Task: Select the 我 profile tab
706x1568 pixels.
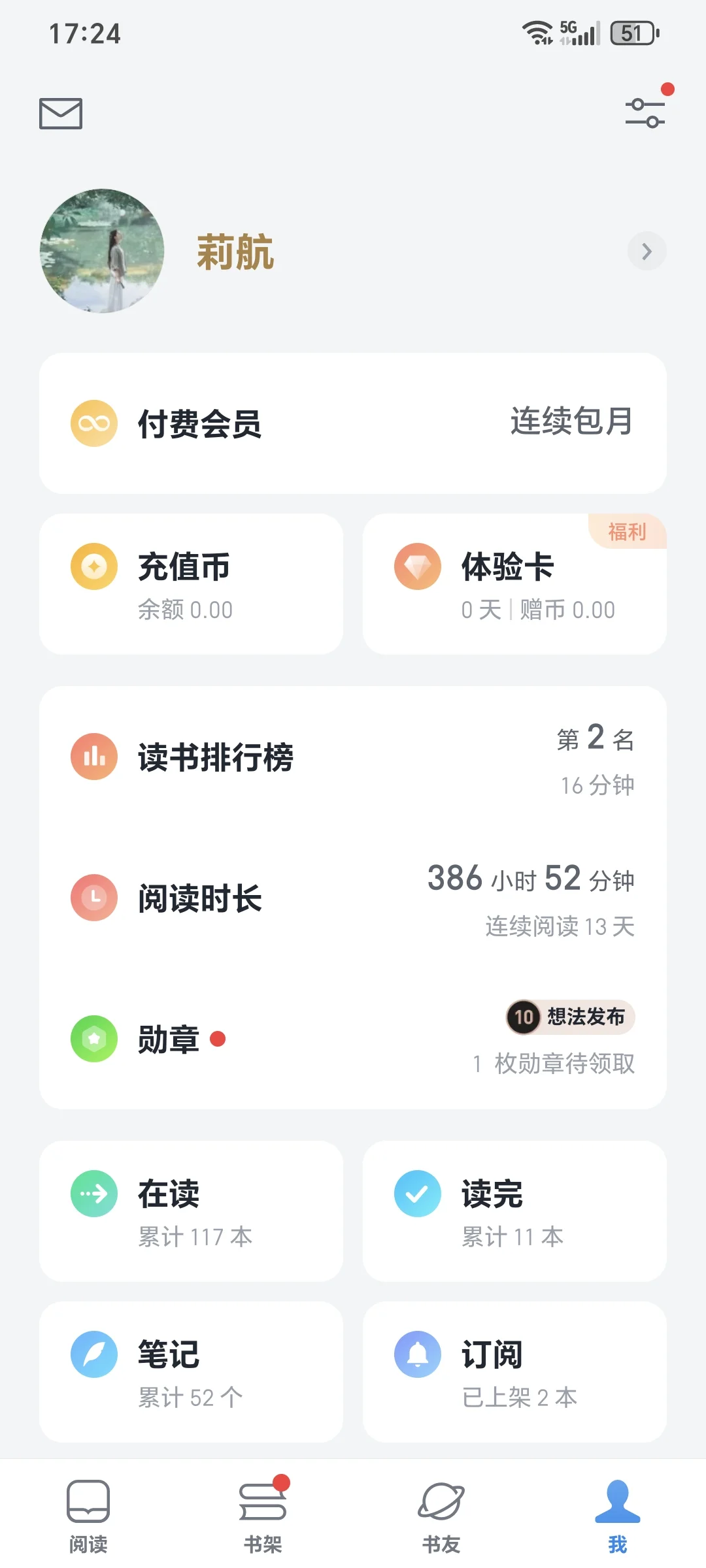Action: coord(618,1516)
